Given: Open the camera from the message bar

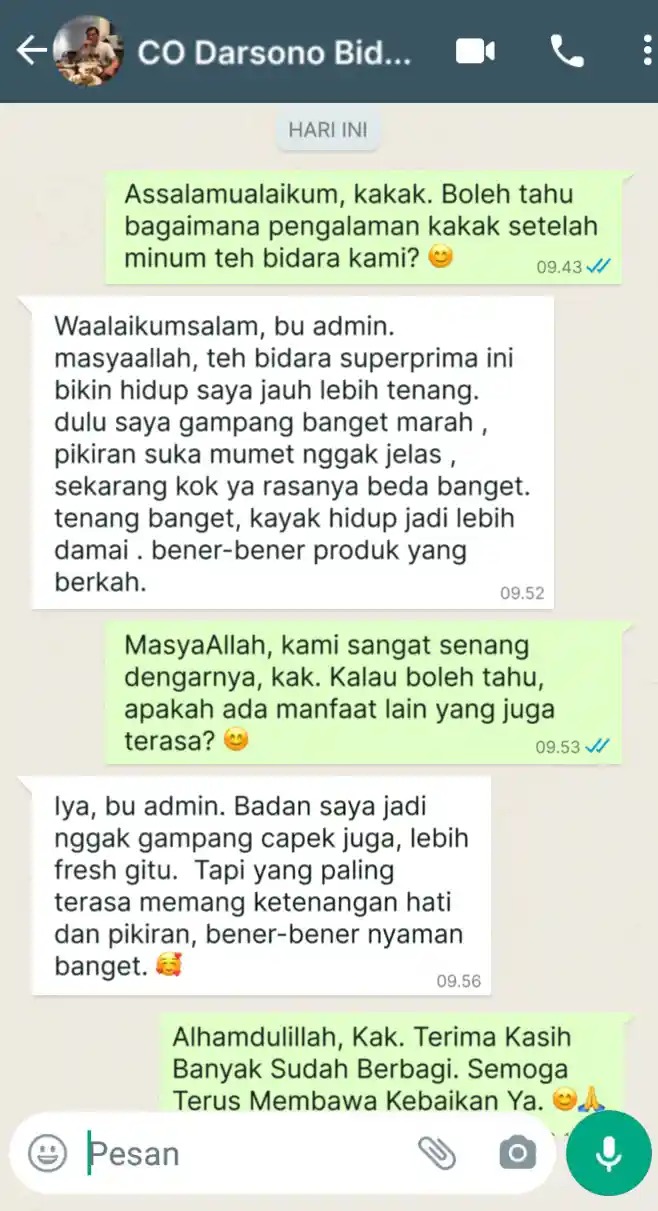Looking at the screenshot, I should coord(517,1153).
